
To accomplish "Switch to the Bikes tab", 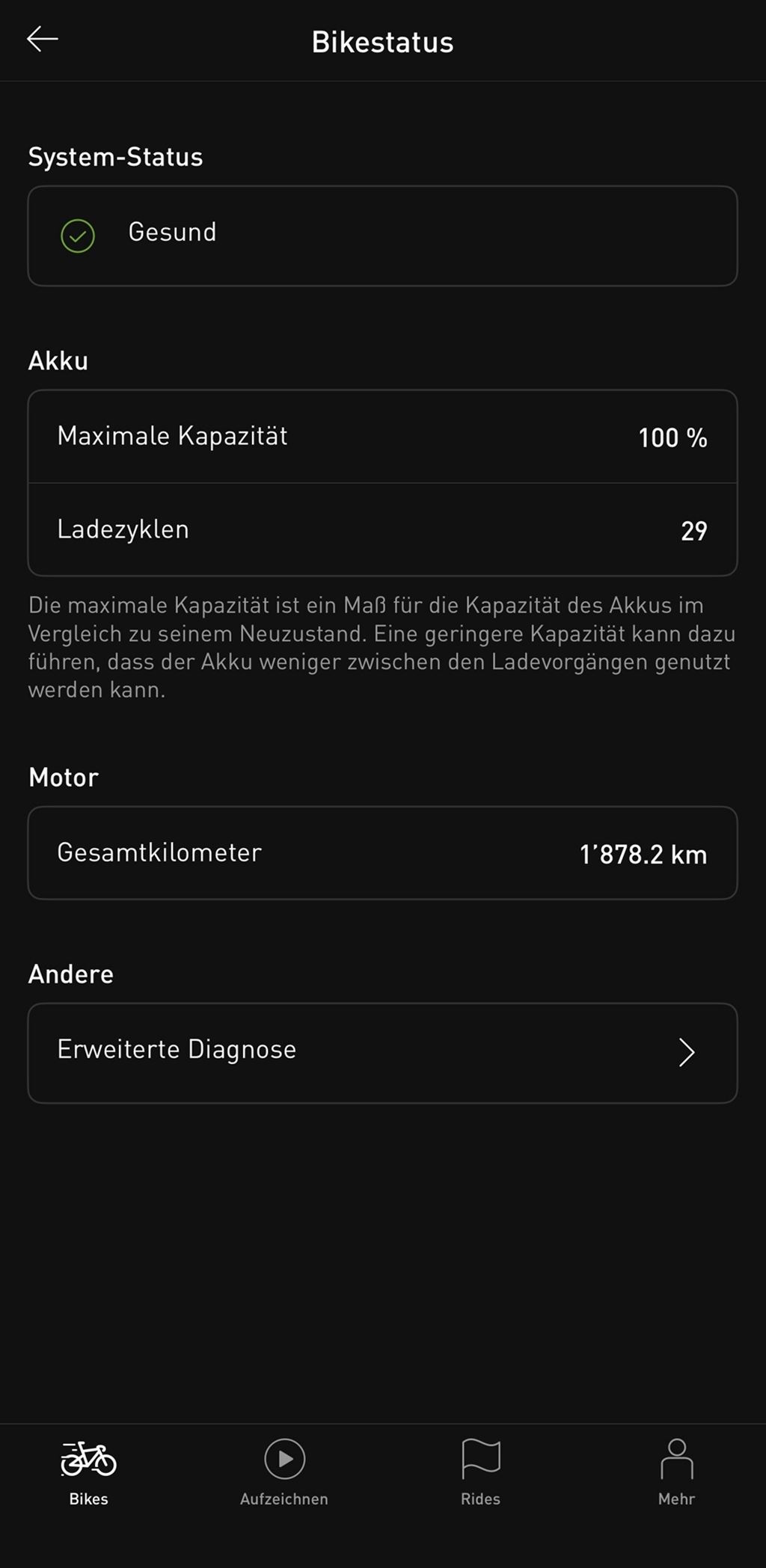I will point(88,1471).
